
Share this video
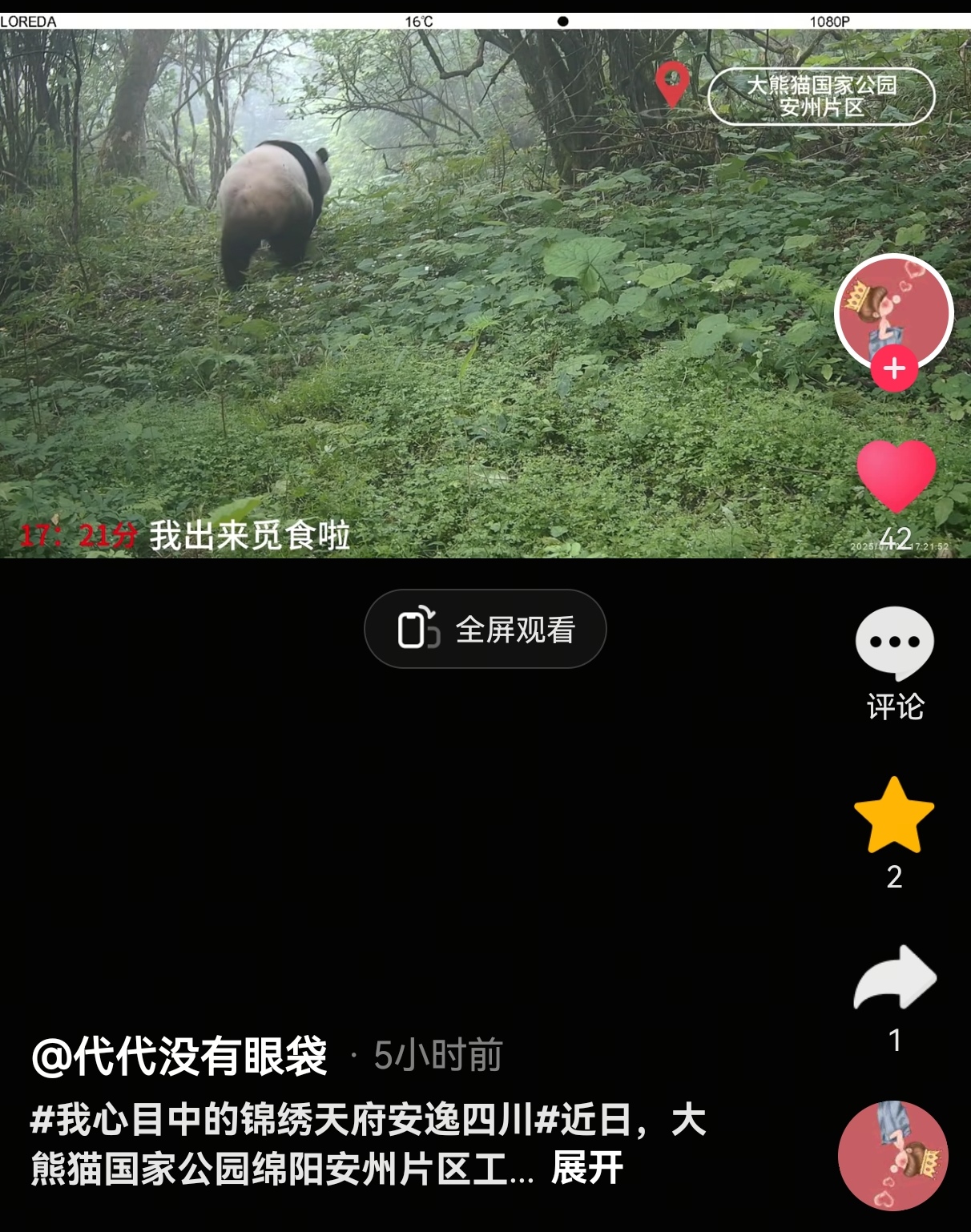(894, 978)
